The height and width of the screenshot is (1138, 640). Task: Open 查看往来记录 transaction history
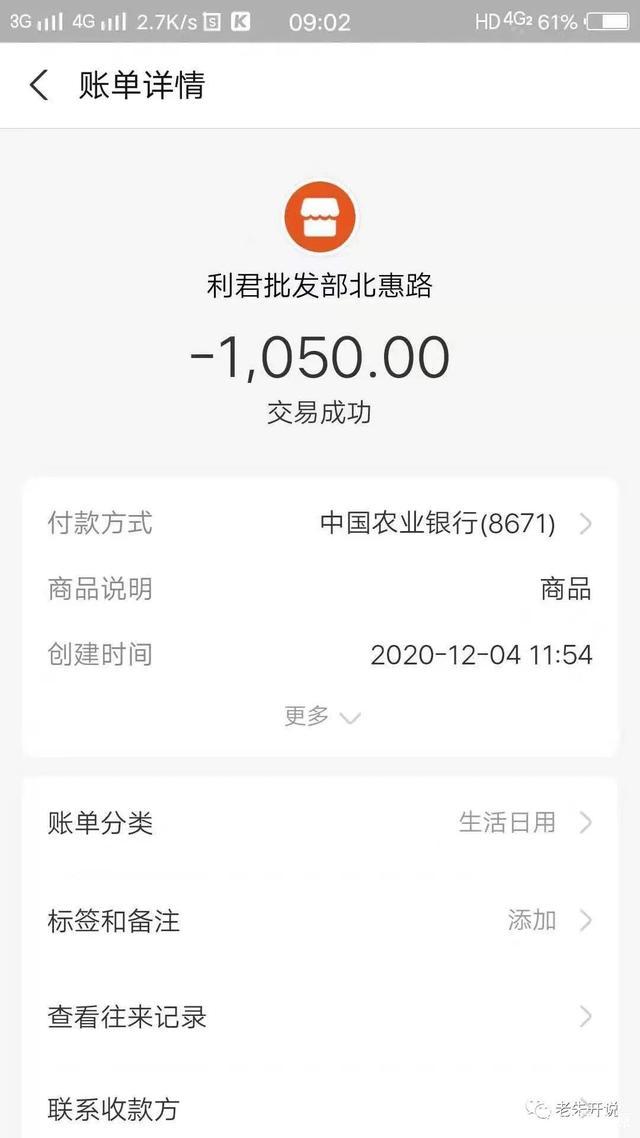320,1017
